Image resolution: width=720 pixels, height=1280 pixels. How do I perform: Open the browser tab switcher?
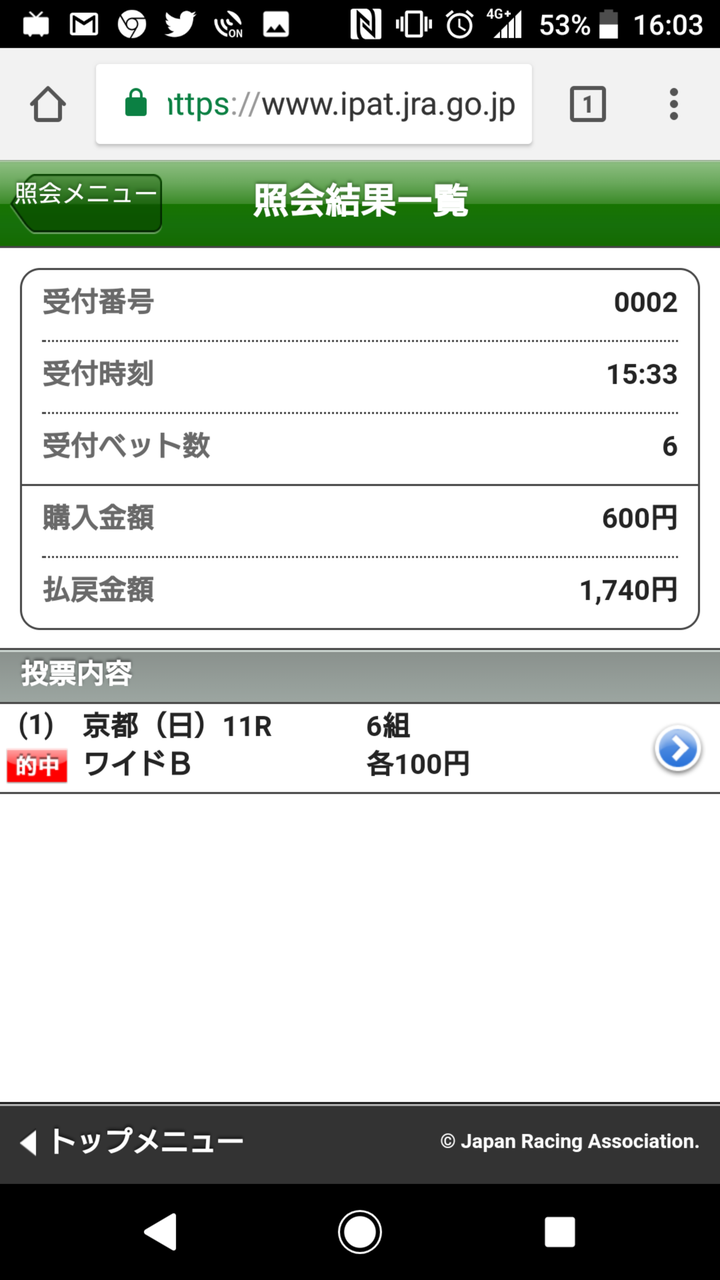[x=587, y=104]
